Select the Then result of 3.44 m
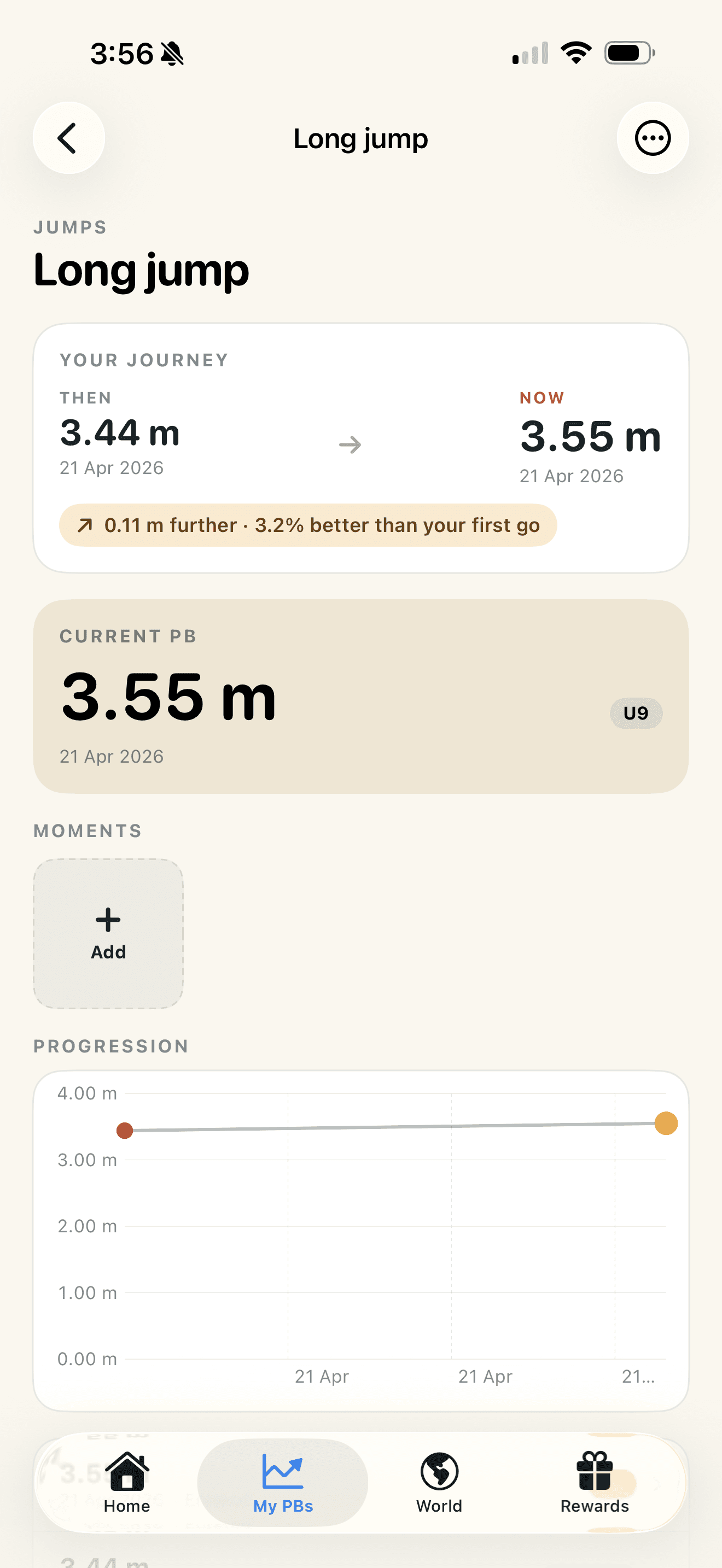 click(119, 434)
